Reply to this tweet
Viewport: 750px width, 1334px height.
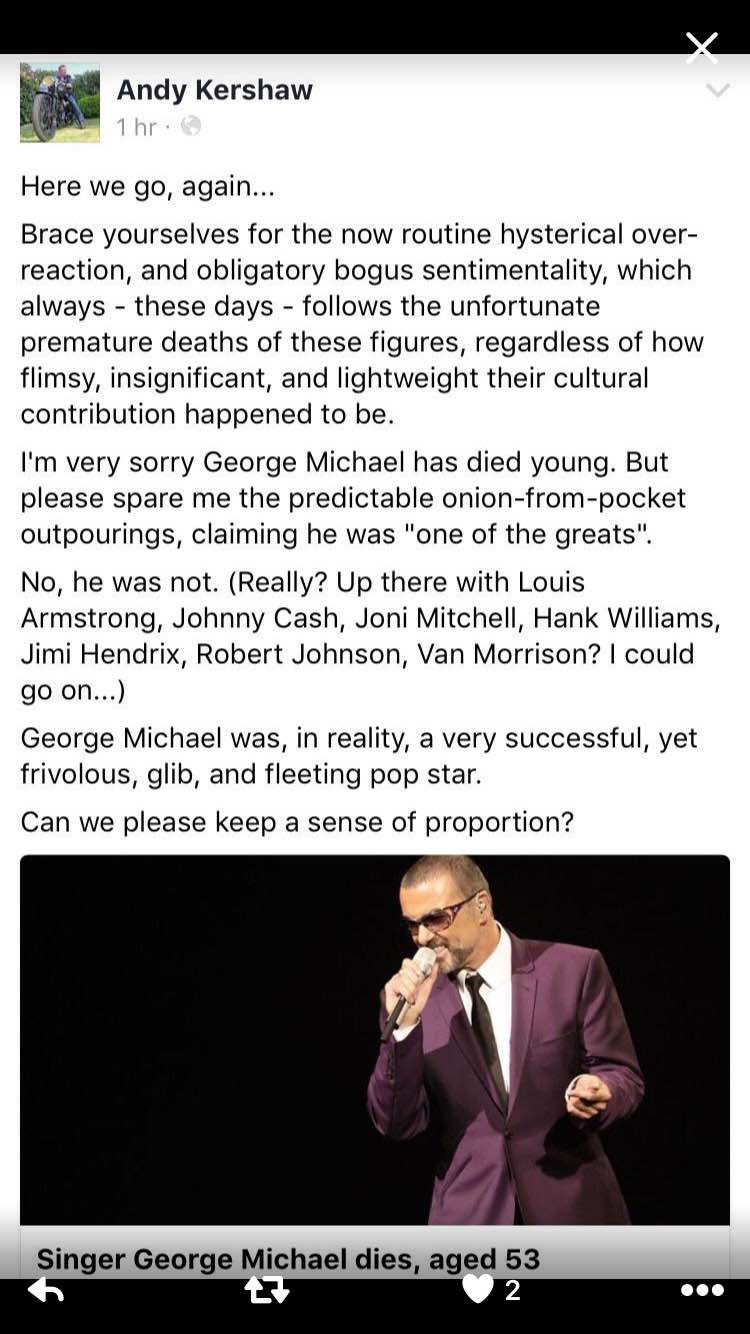pos(46,1291)
